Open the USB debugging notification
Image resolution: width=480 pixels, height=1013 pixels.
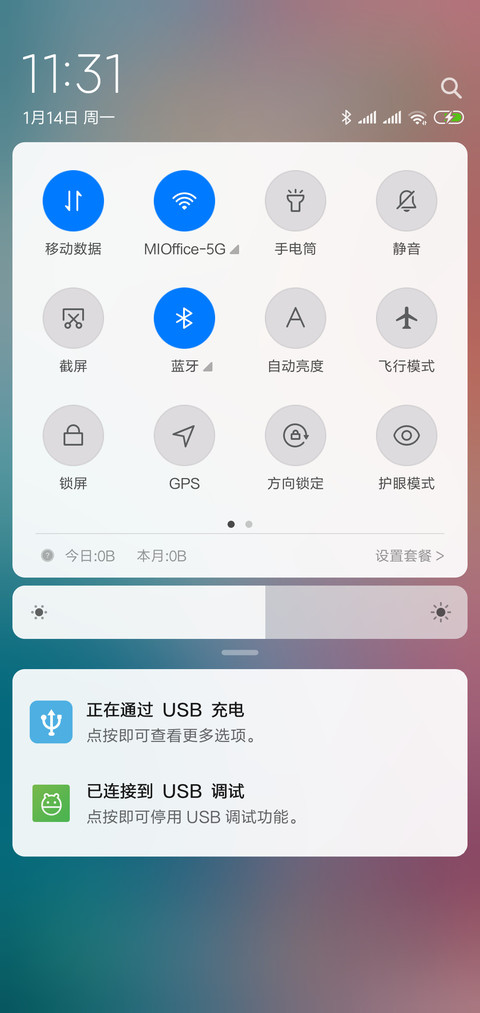pyautogui.click(x=240, y=804)
